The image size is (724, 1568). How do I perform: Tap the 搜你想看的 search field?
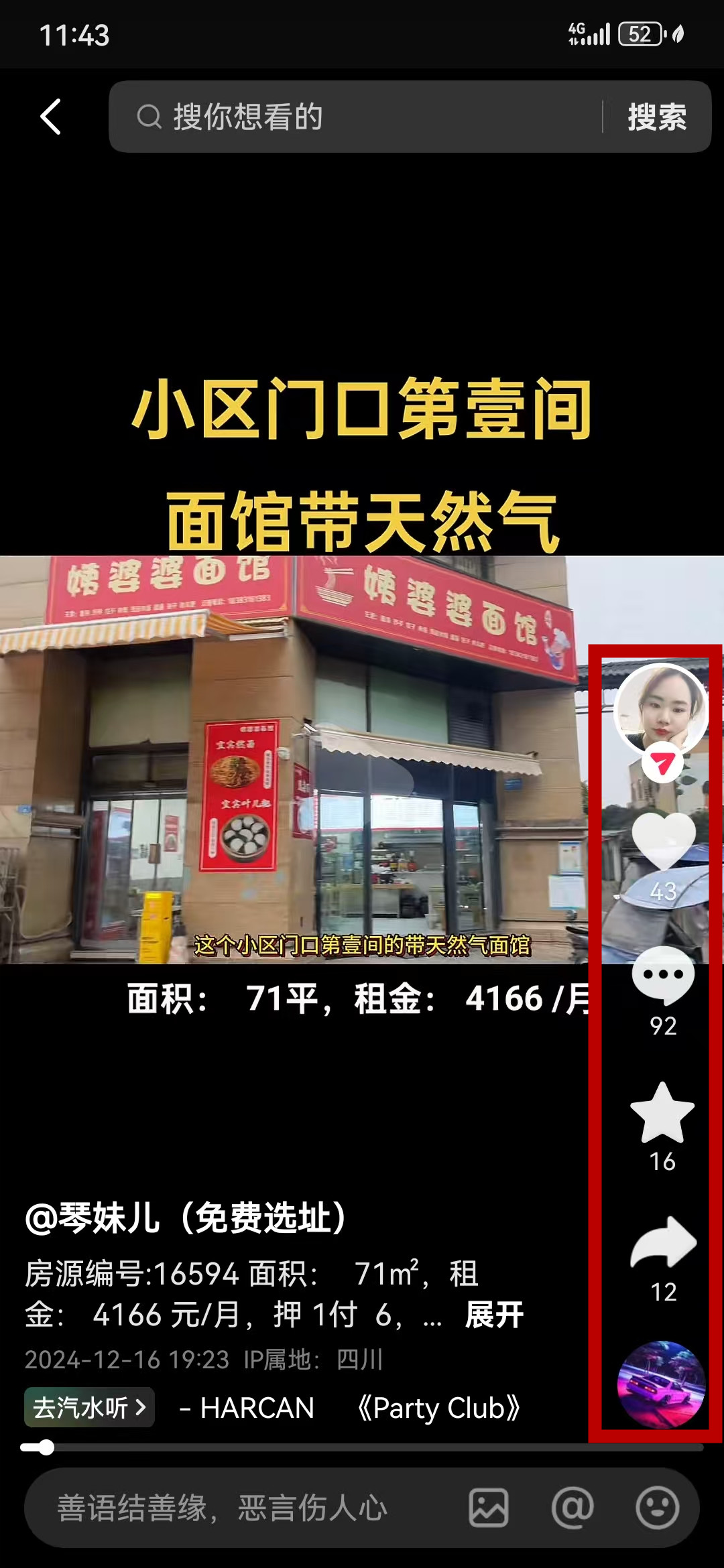click(362, 117)
